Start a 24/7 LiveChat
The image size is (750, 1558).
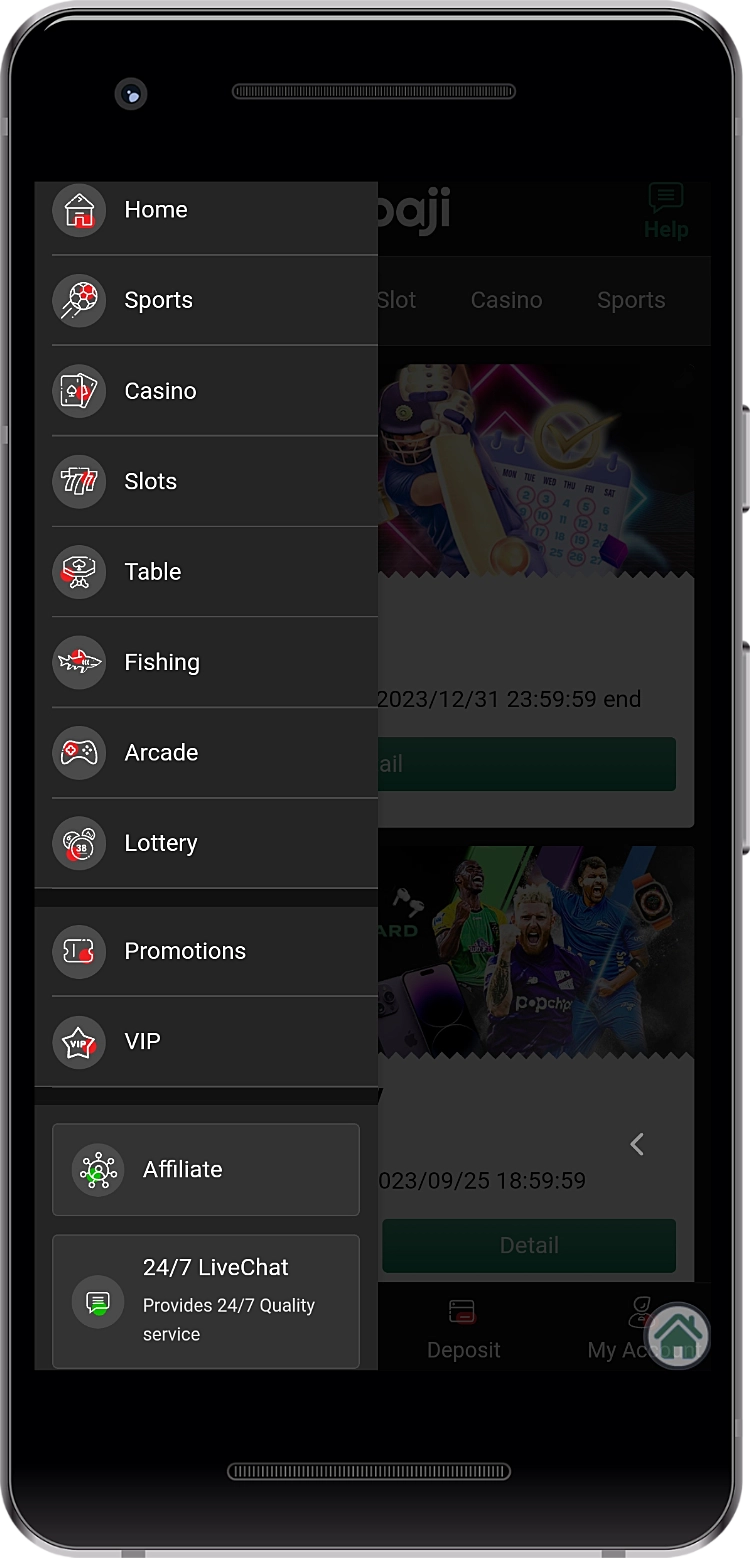pos(206,1301)
